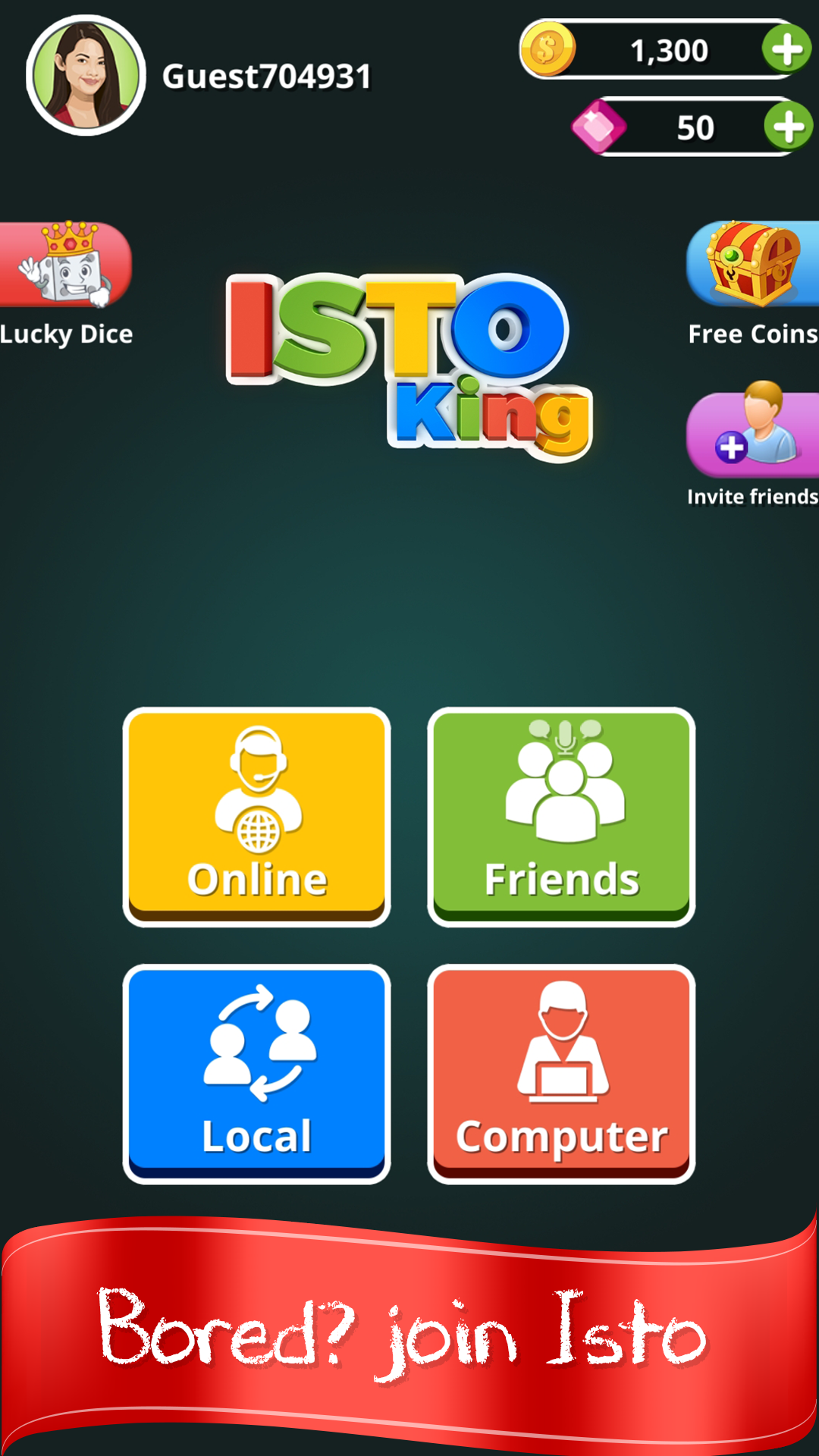Add more gems with the plus button

click(x=789, y=127)
